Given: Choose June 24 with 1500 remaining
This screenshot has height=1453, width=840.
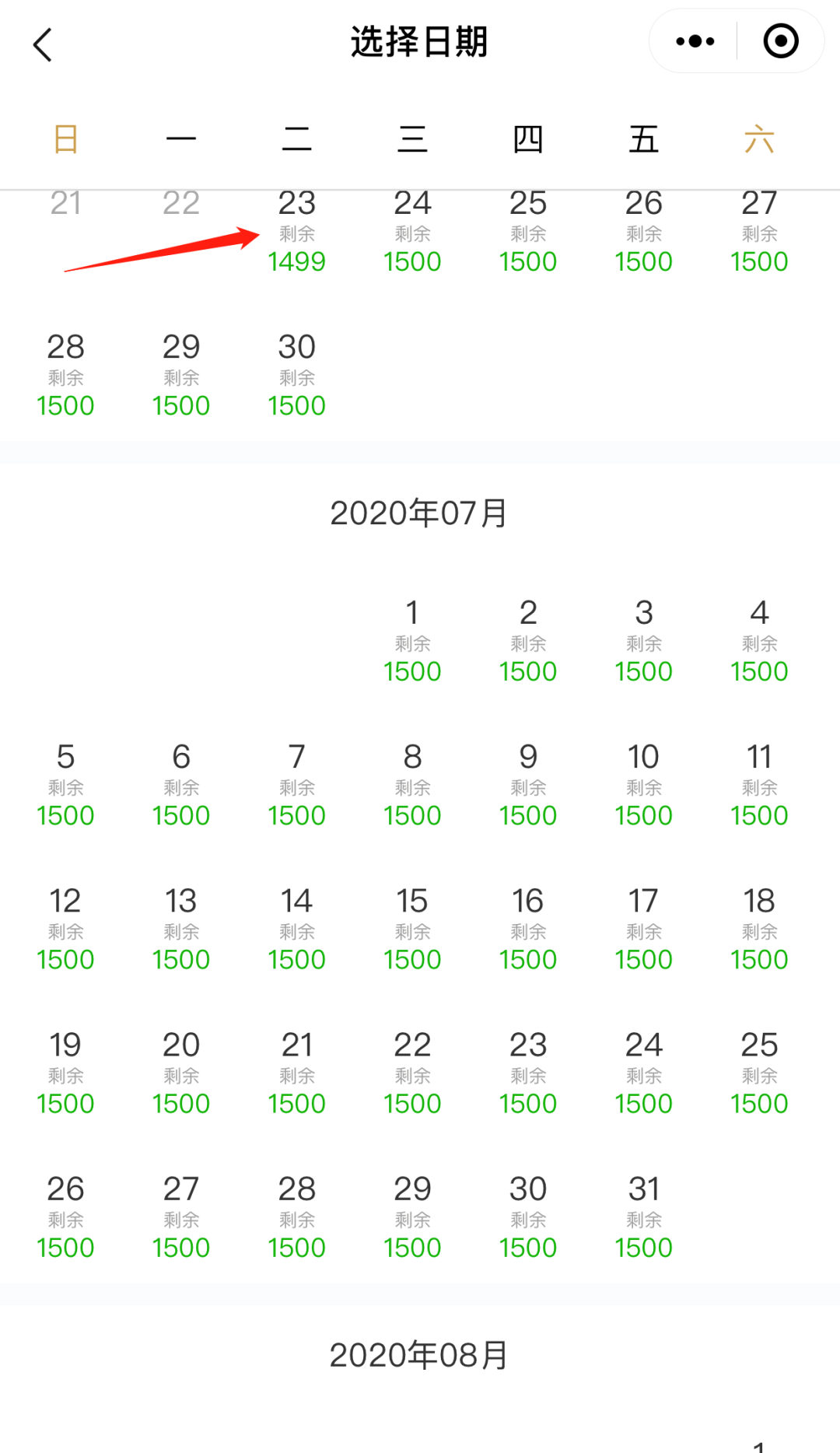Looking at the screenshot, I should tap(412, 232).
